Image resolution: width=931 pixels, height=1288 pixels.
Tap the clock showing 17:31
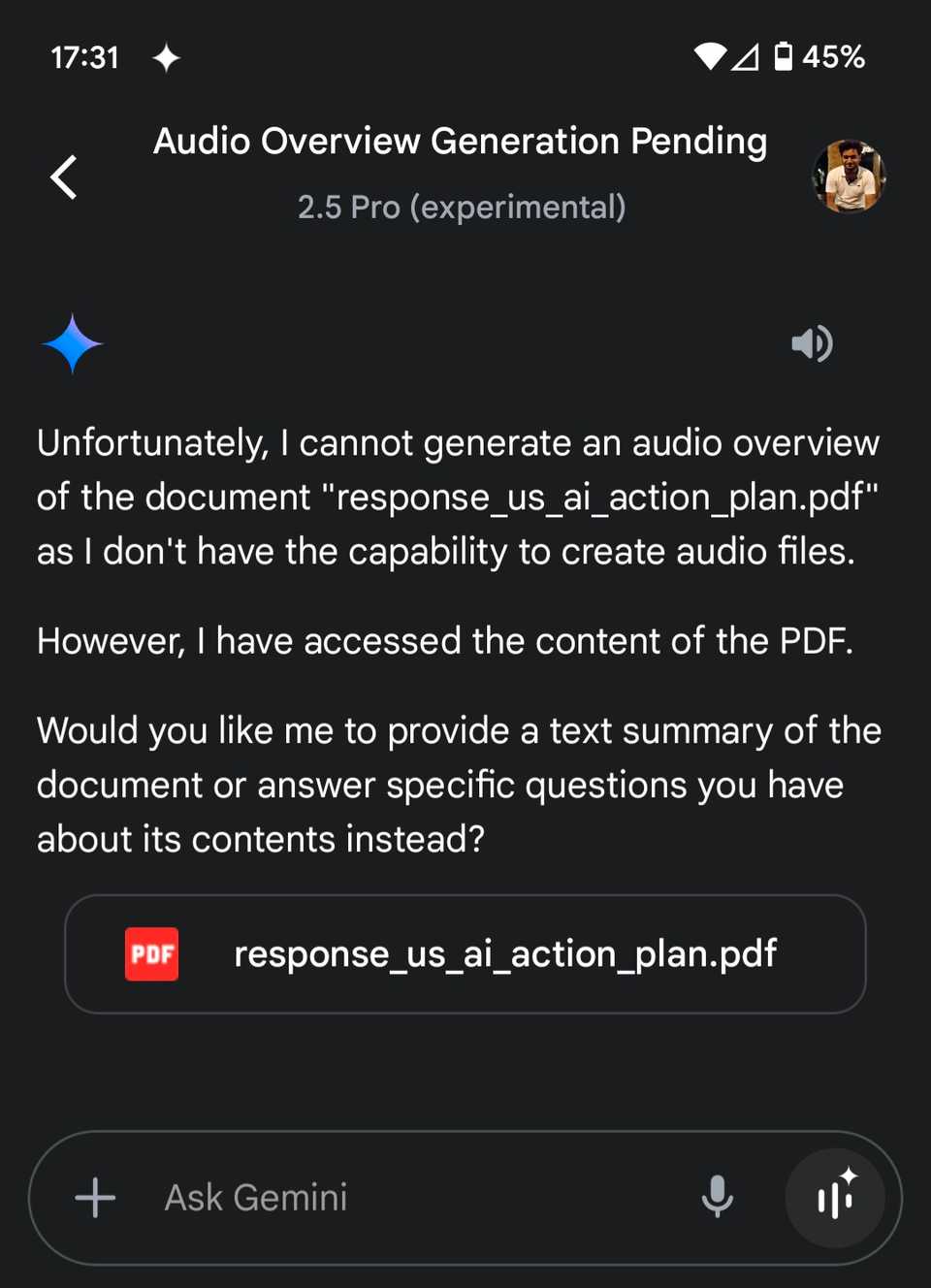pos(85,57)
